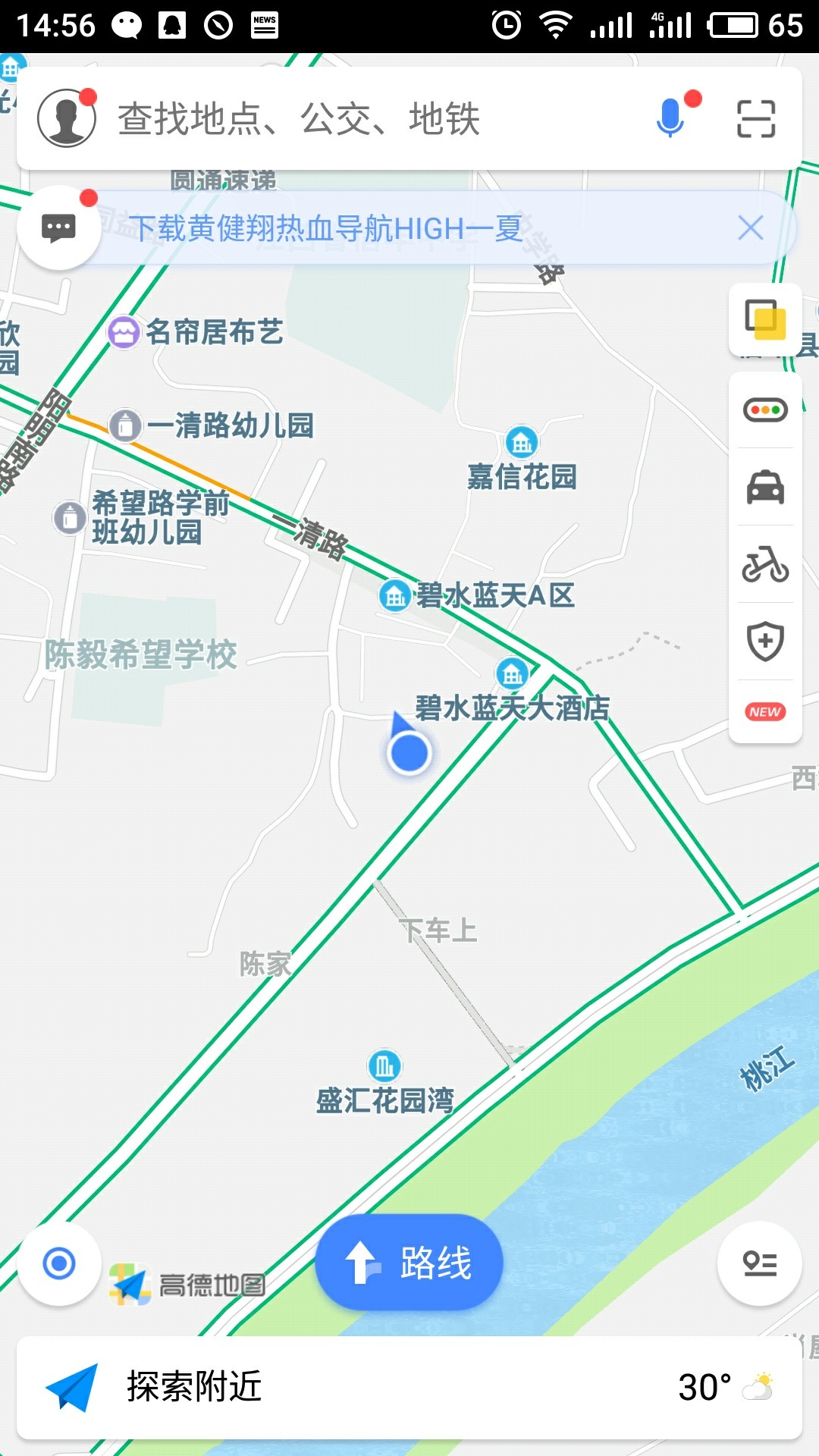Viewport: 819px width, 1456px height.
Task: Start voice search with the microphone
Action: point(670,118)
